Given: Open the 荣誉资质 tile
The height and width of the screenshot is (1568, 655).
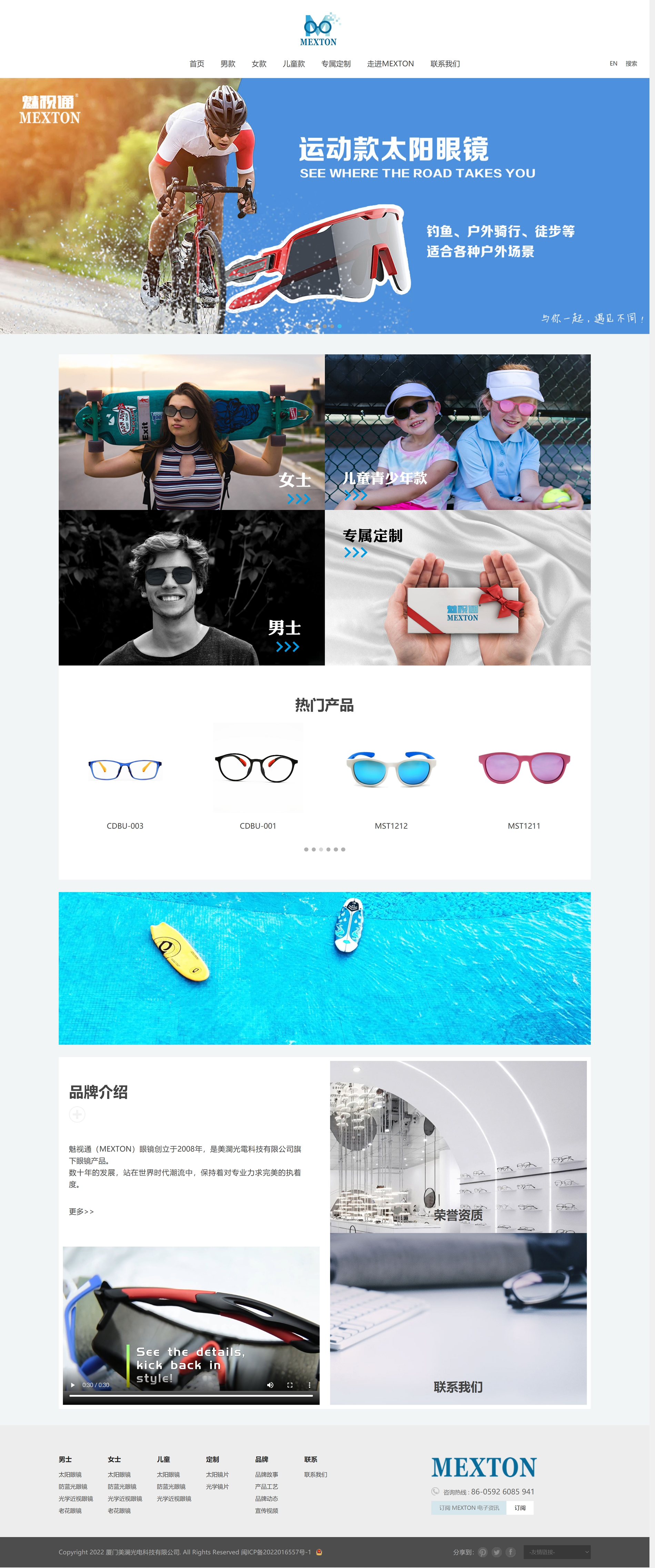Looking at the screenshot, I should pos(458,1147).
